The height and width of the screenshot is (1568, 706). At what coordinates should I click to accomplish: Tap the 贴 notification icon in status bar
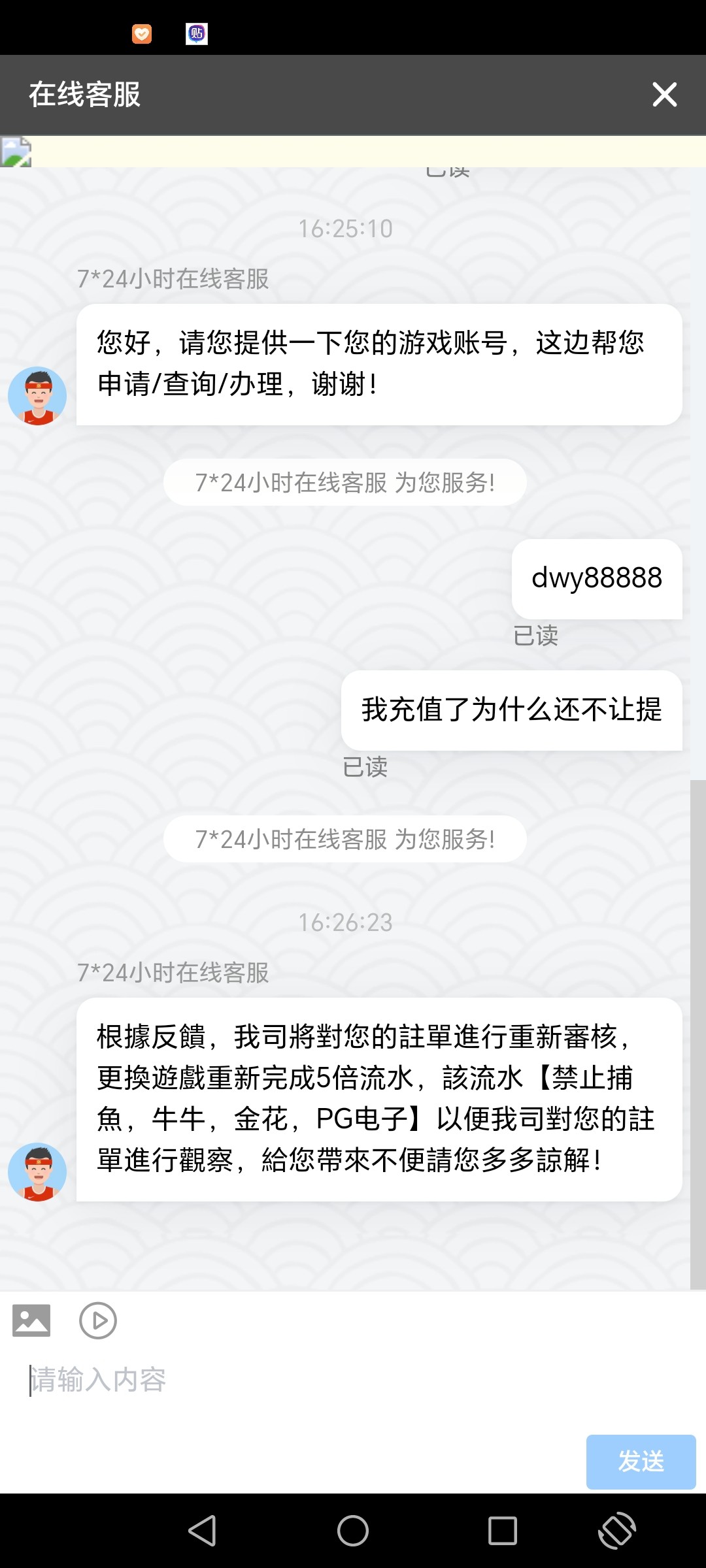tap(196, 33)
